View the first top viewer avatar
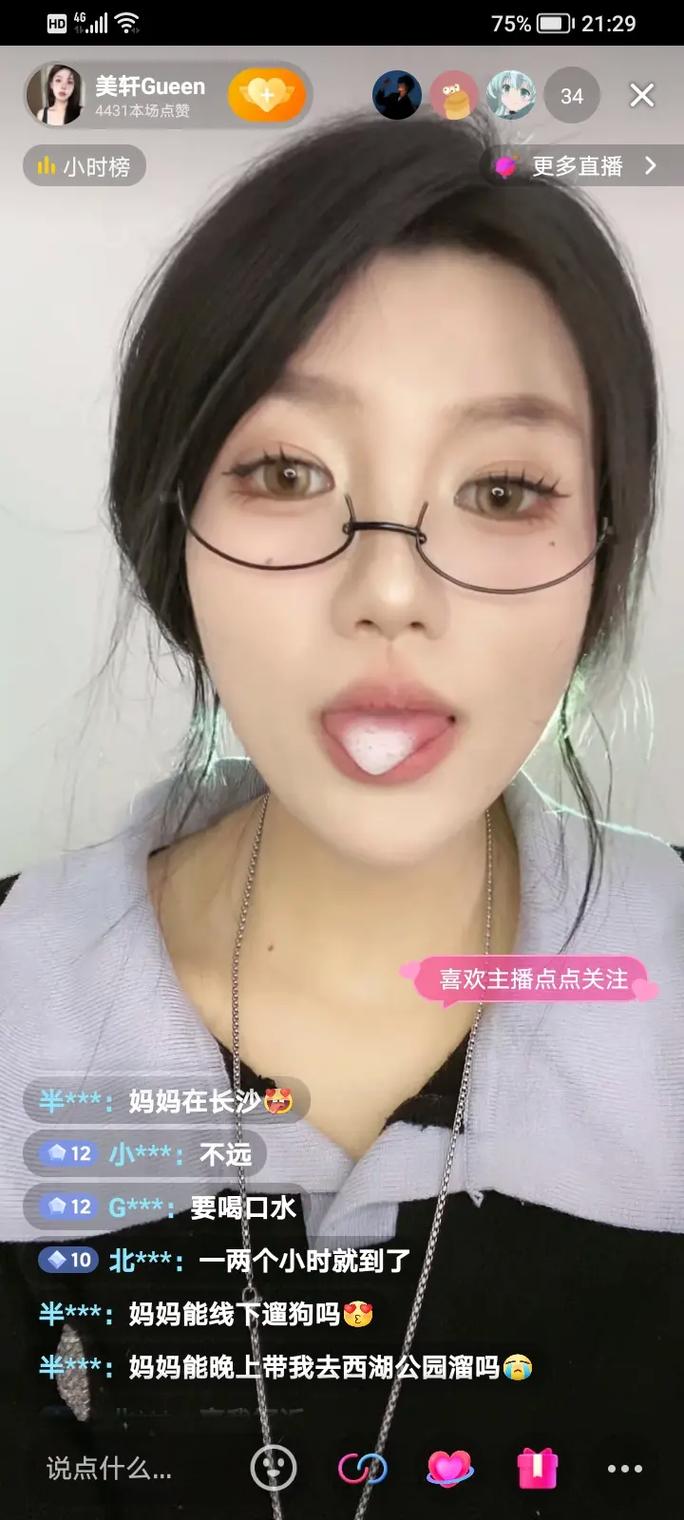Screen dimensions: 684x1520 396,96
